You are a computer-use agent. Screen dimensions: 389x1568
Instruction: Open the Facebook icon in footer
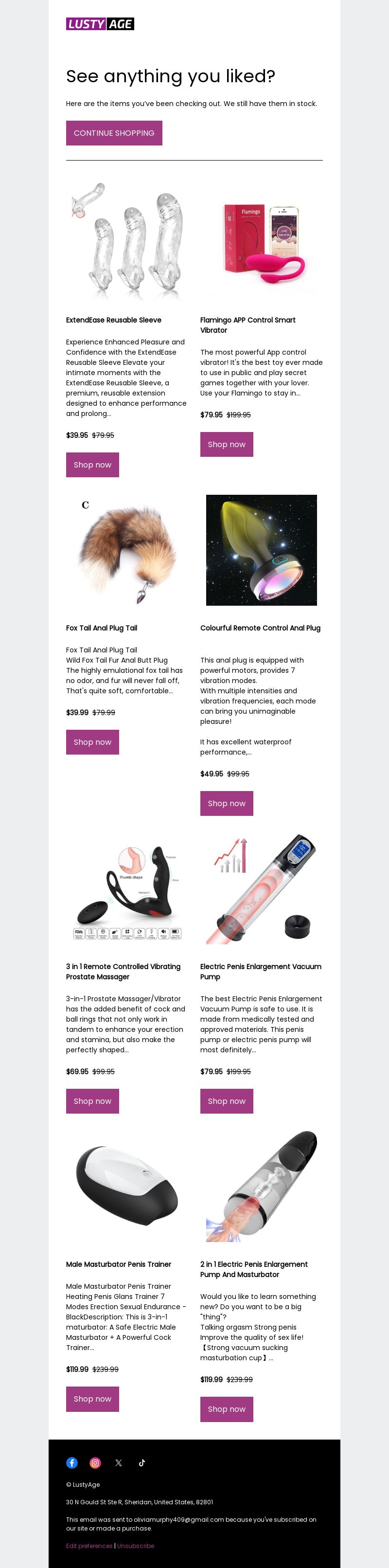(72, 1463)
